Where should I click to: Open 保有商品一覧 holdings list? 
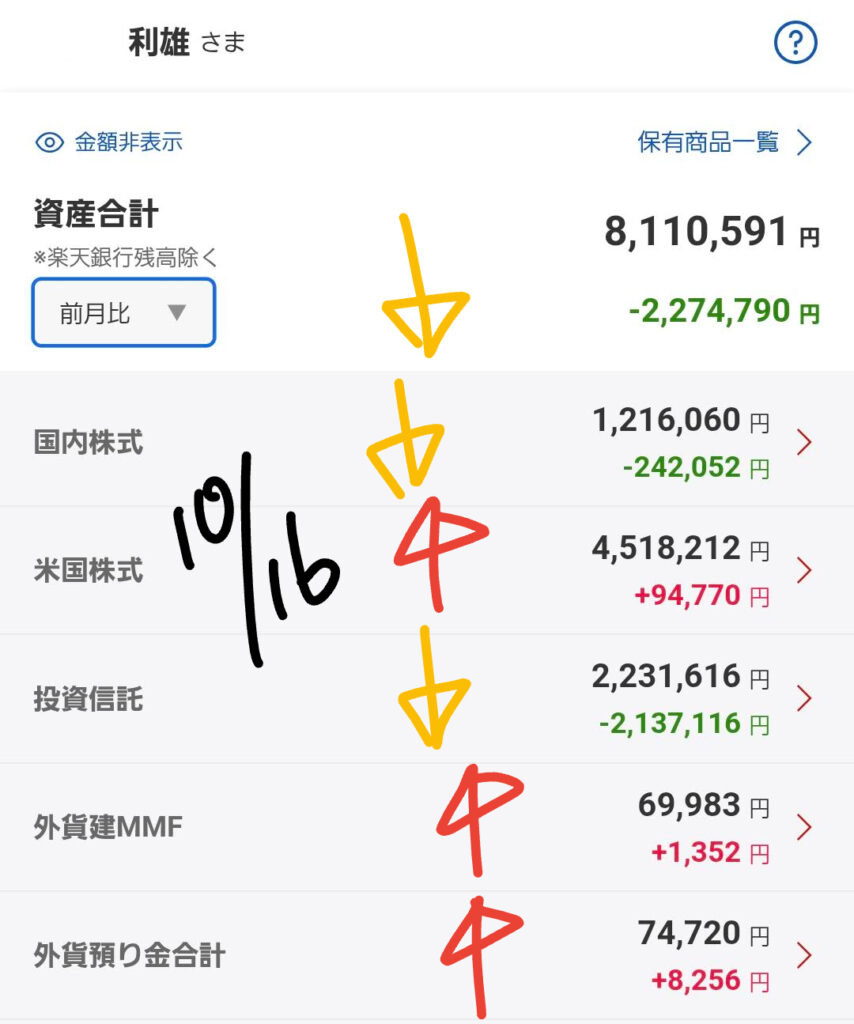point(724,142)
